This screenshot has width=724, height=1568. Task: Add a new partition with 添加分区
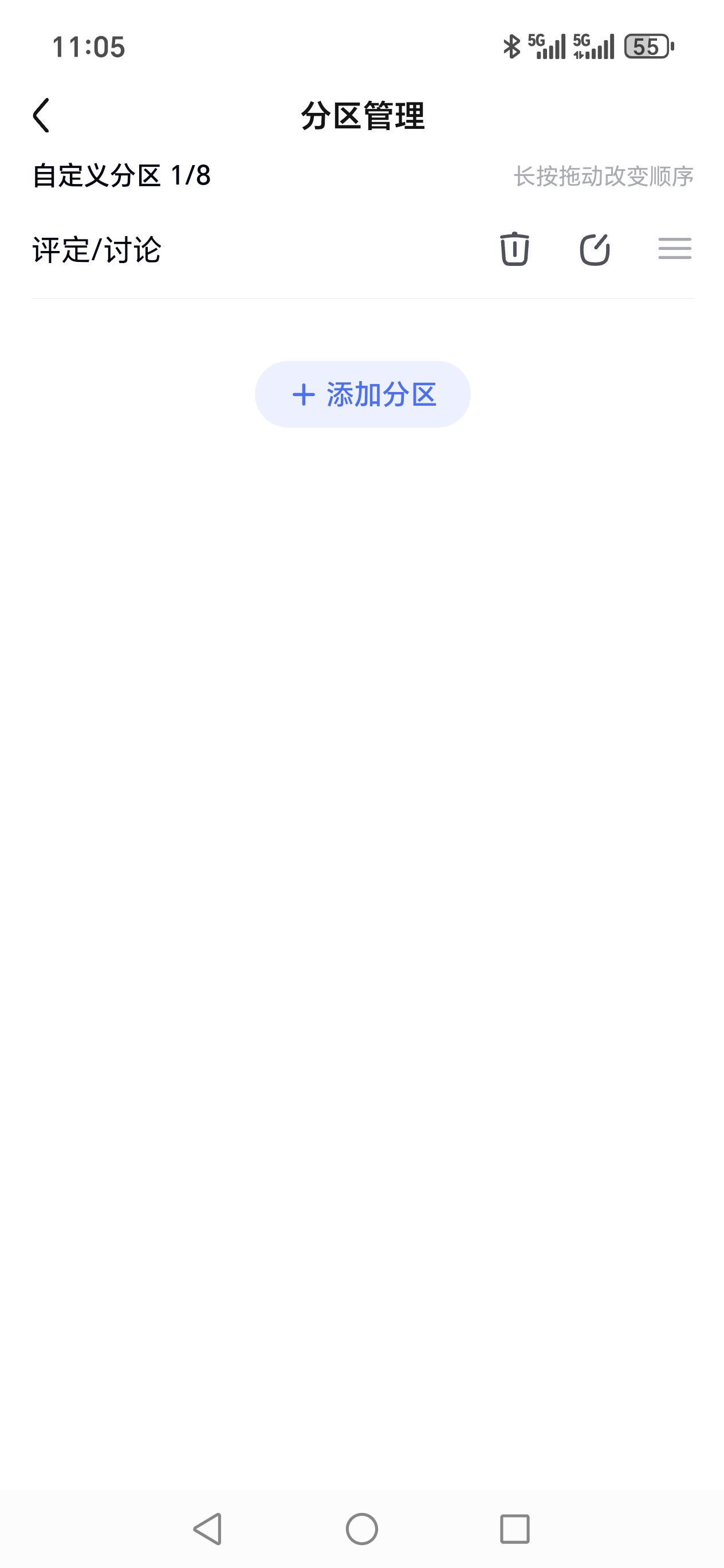363,394
